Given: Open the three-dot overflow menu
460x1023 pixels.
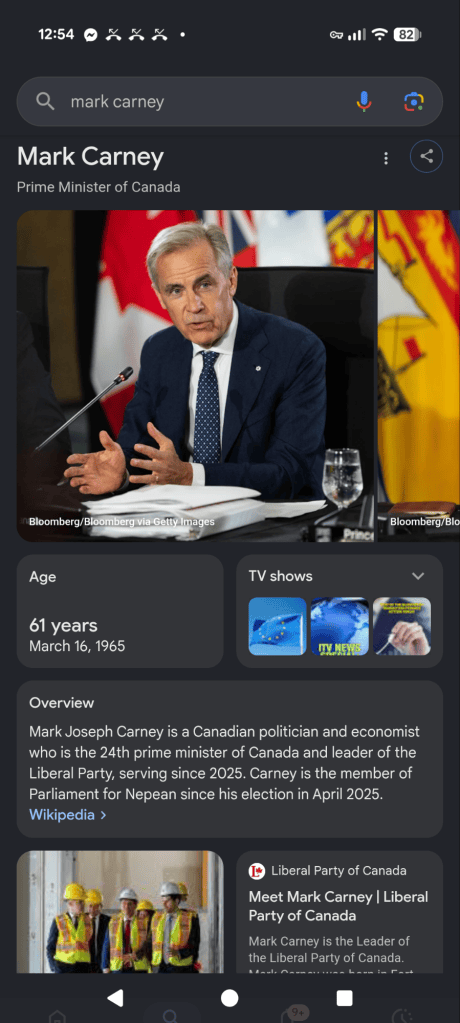Looking at the screenshot, I should coord(386,158).
